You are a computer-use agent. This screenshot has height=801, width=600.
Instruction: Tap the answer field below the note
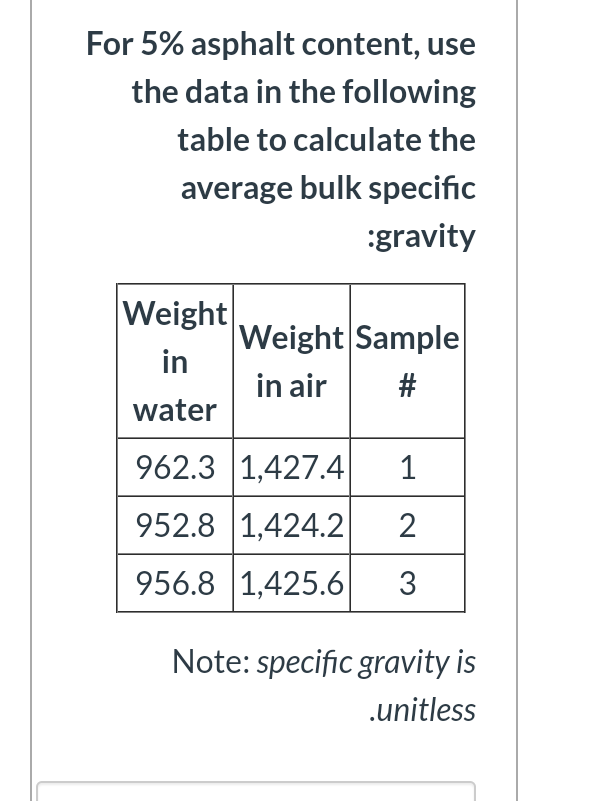pyautogui.click(x=256, y=791)
